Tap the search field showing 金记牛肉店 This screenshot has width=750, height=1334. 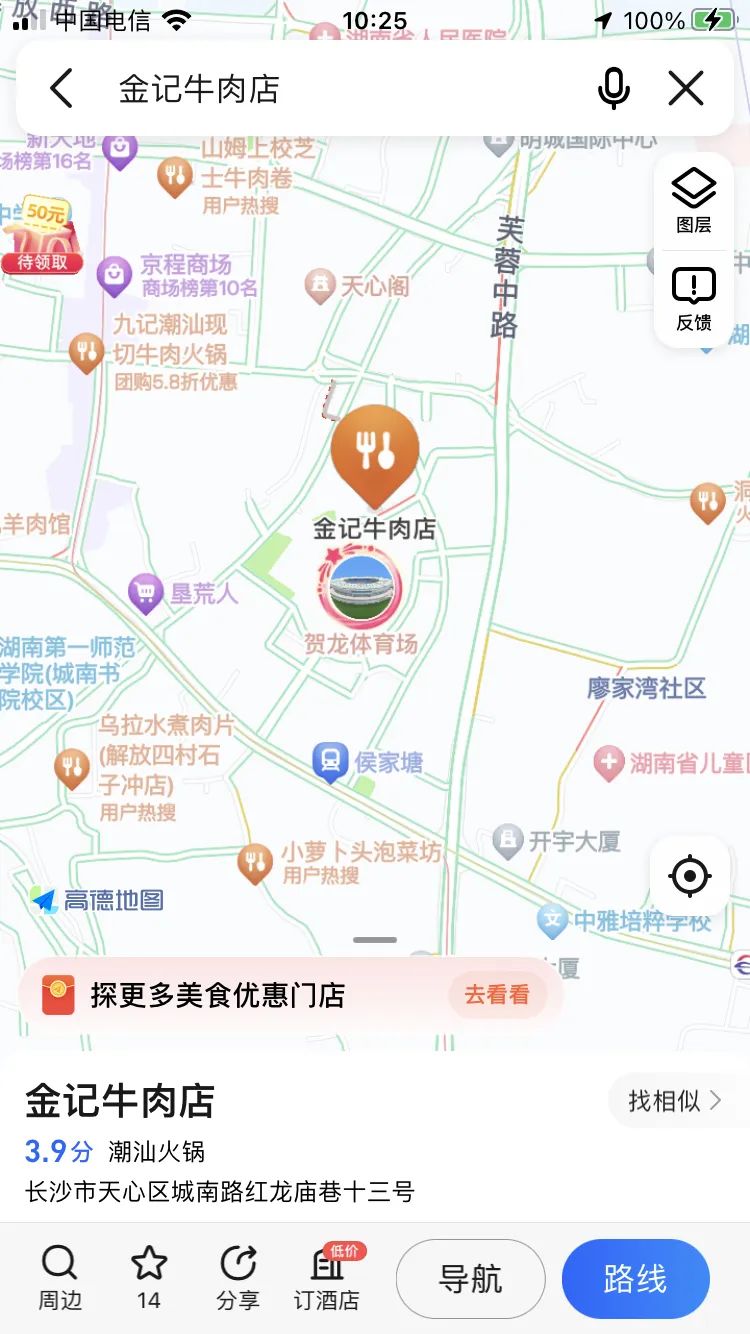pos(330,89)
